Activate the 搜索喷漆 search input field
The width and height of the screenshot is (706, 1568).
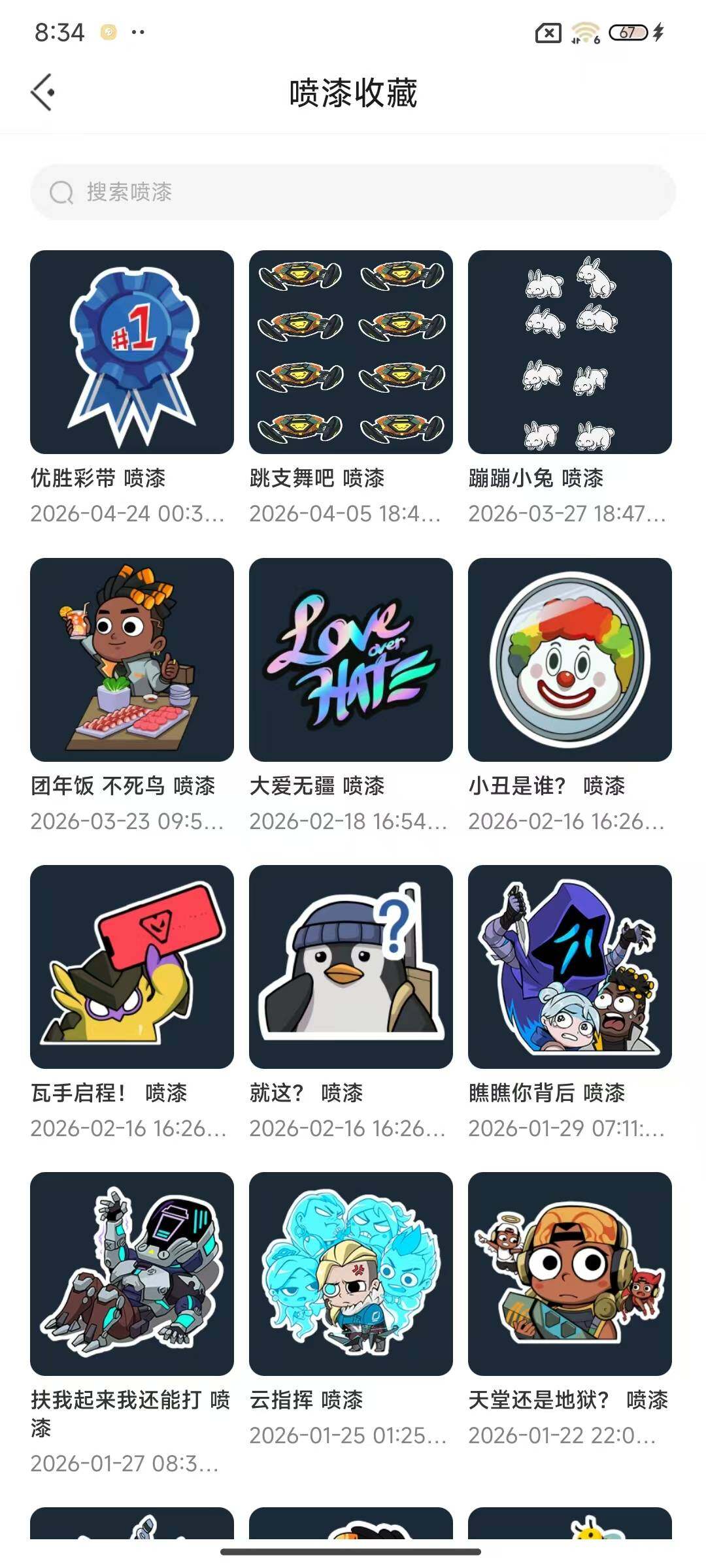click(353, 191)
